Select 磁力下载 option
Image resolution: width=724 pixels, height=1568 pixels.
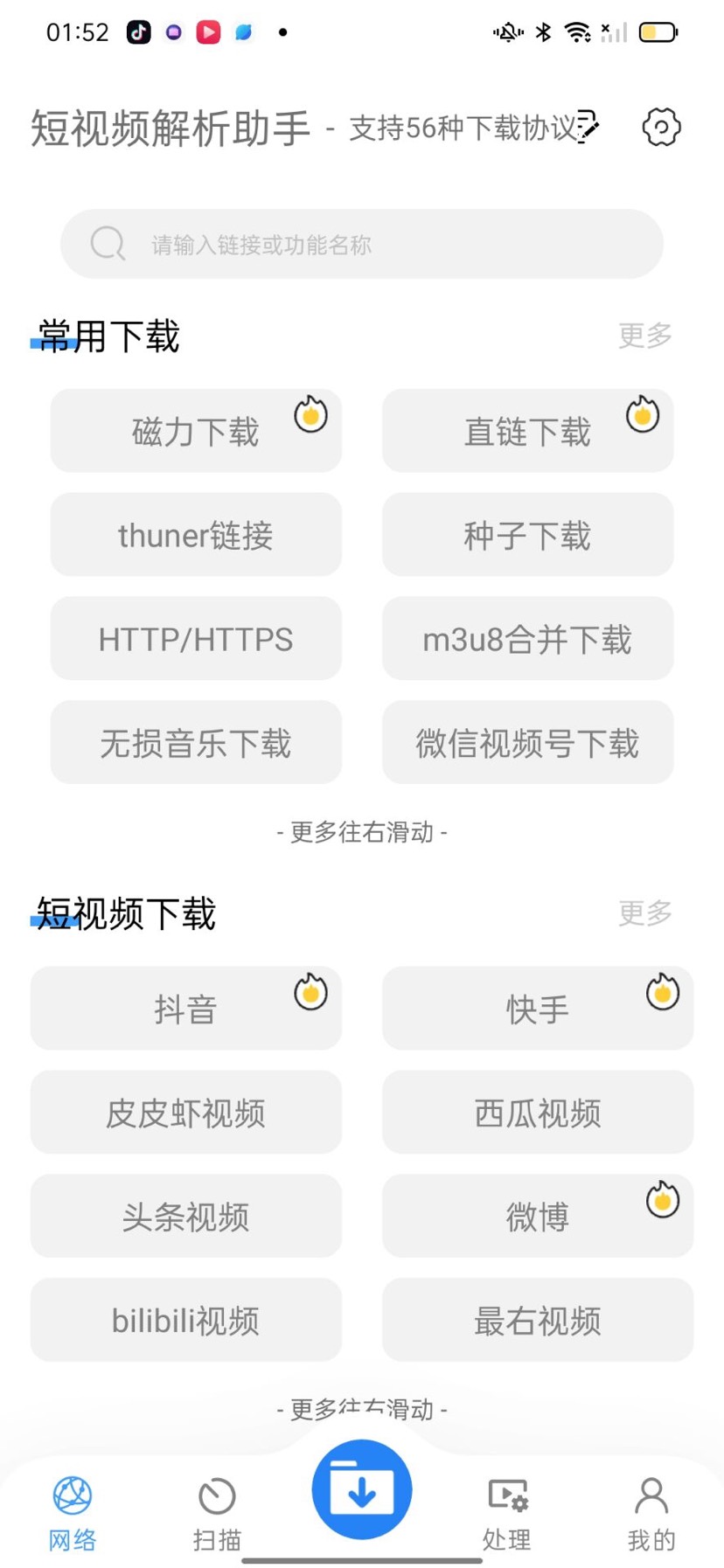[195, 431]
